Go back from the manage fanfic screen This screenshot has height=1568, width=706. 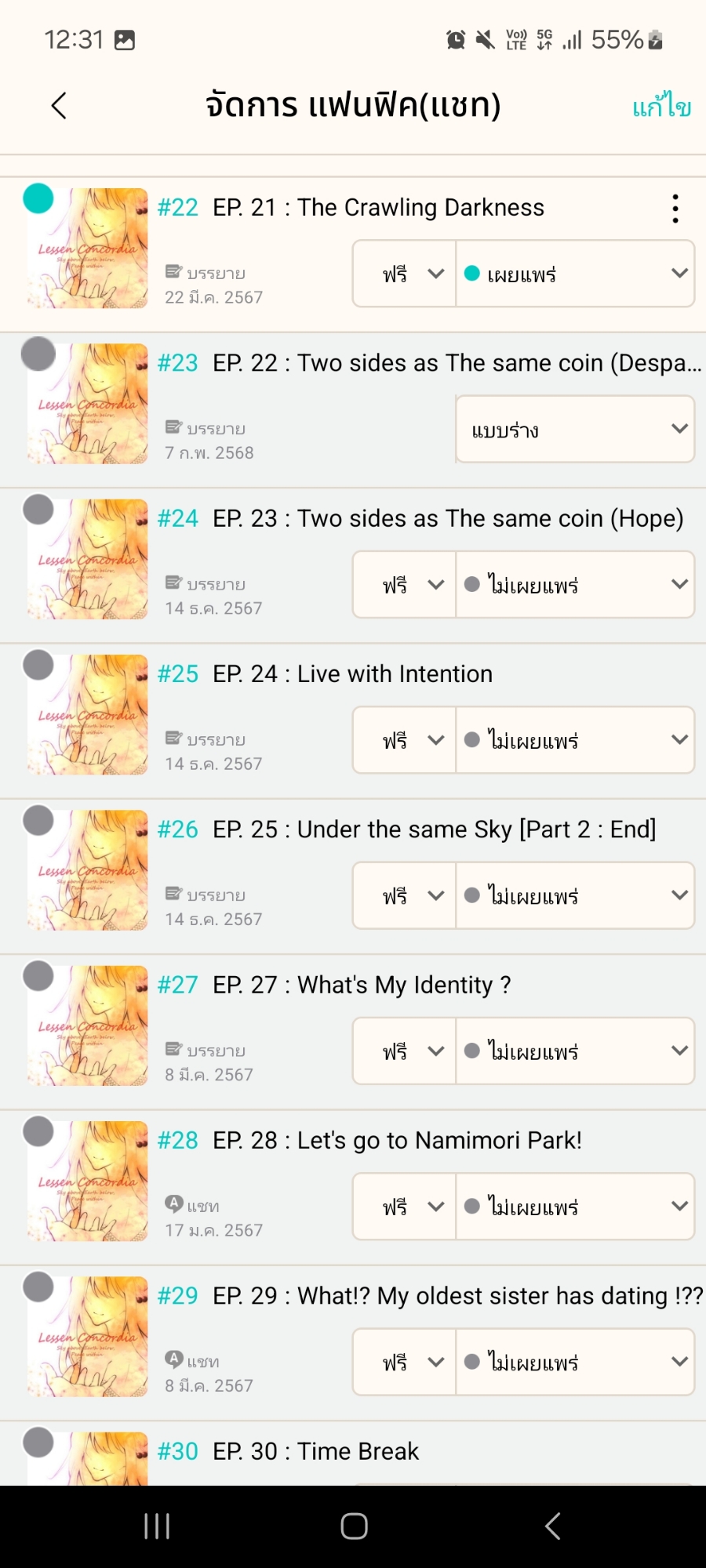pos(59,106)
